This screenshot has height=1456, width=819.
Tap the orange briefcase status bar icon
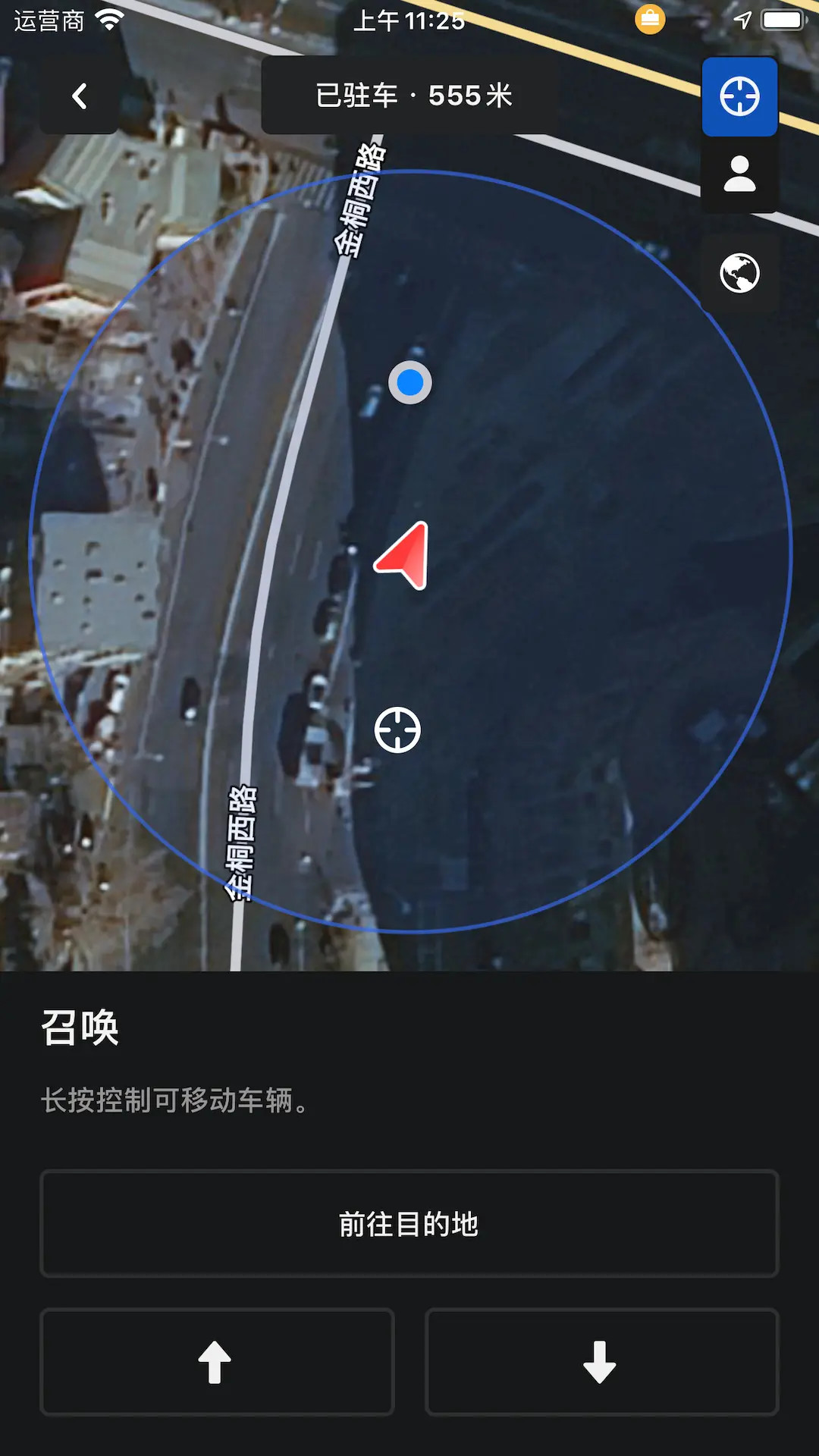click(x=651, y=18)
